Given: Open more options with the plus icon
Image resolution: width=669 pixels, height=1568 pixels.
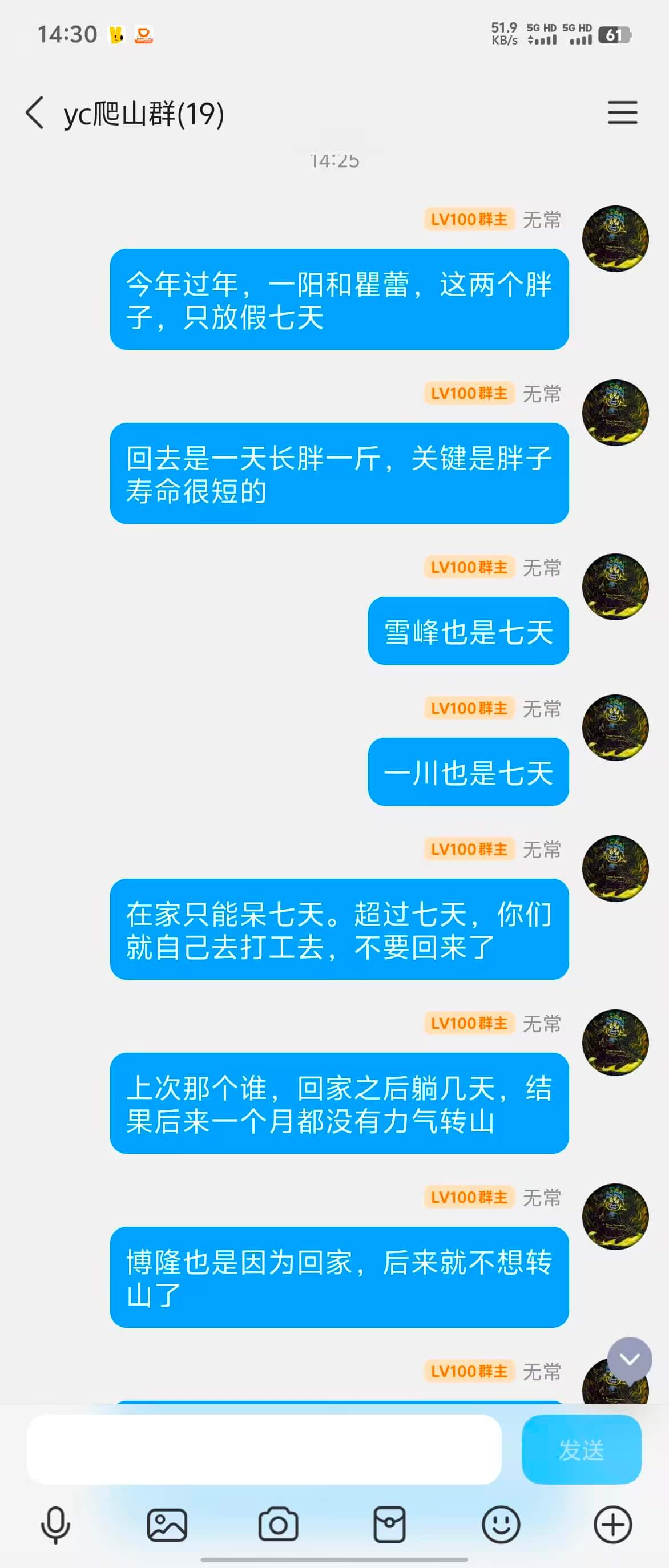Looking at the screenshot, I should coord(612,1525).
